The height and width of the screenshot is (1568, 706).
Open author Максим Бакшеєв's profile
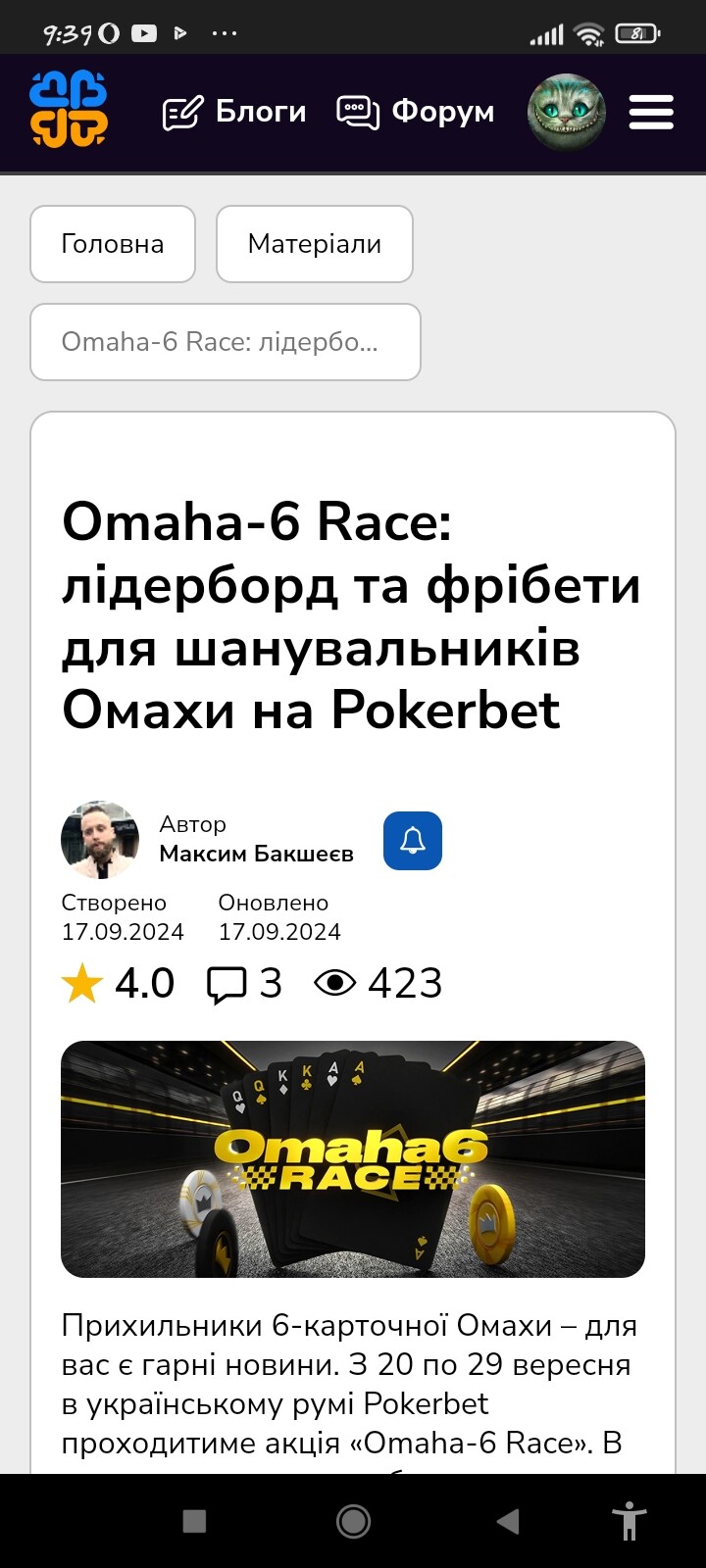pyautogui.click(x=256, y=854)
